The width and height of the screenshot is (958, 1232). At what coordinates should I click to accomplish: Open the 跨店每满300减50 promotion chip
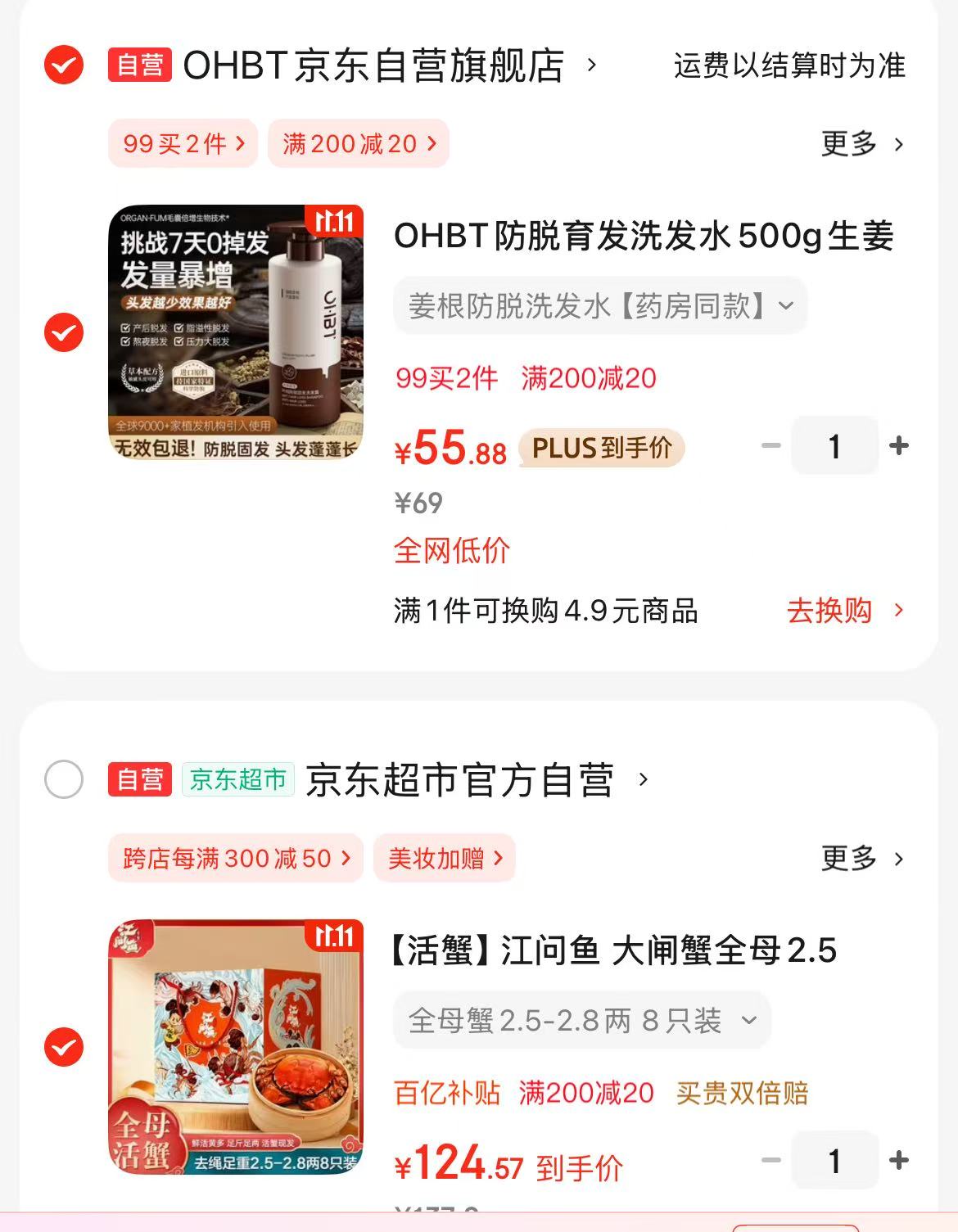click(x=236, y=859)
